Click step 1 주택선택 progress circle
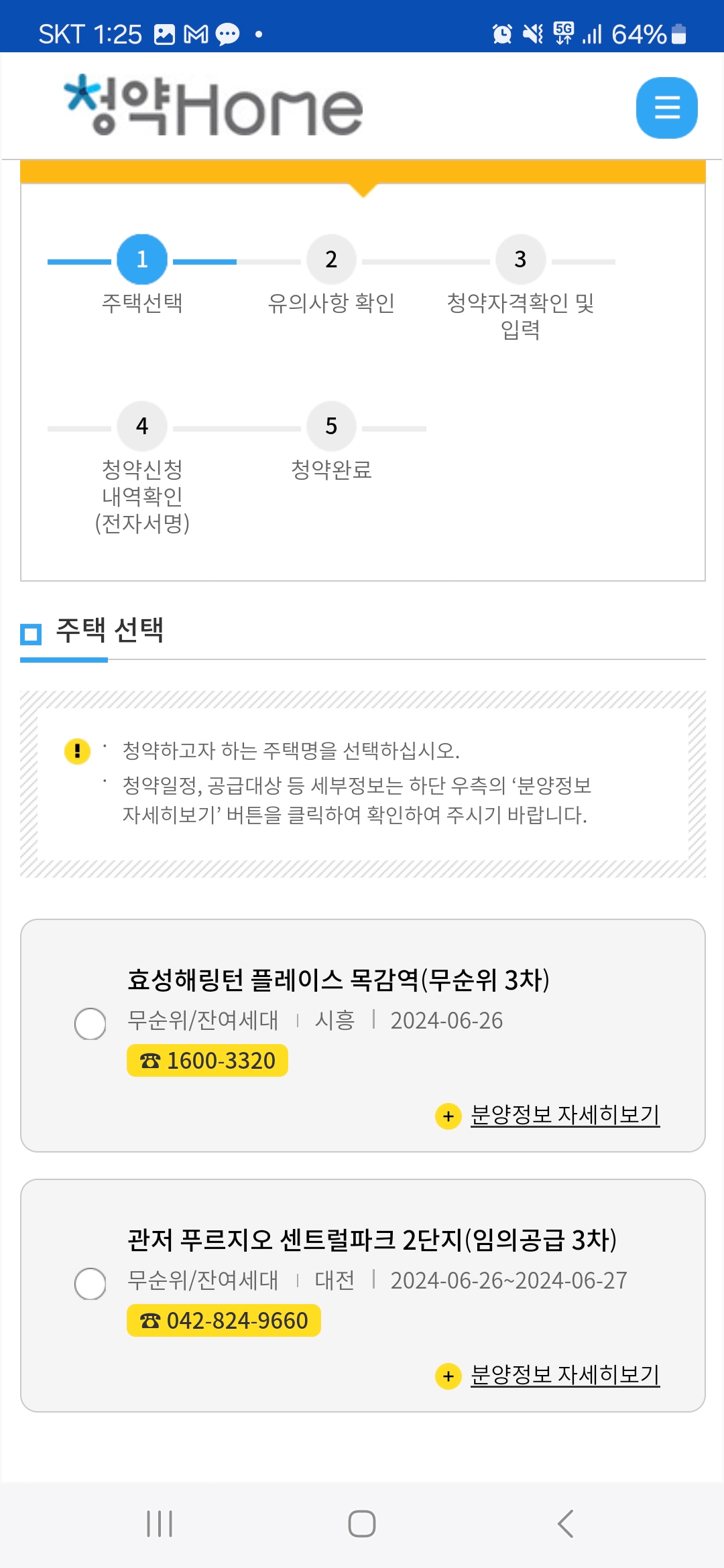The image size is (724, 1568). point(141,261)
